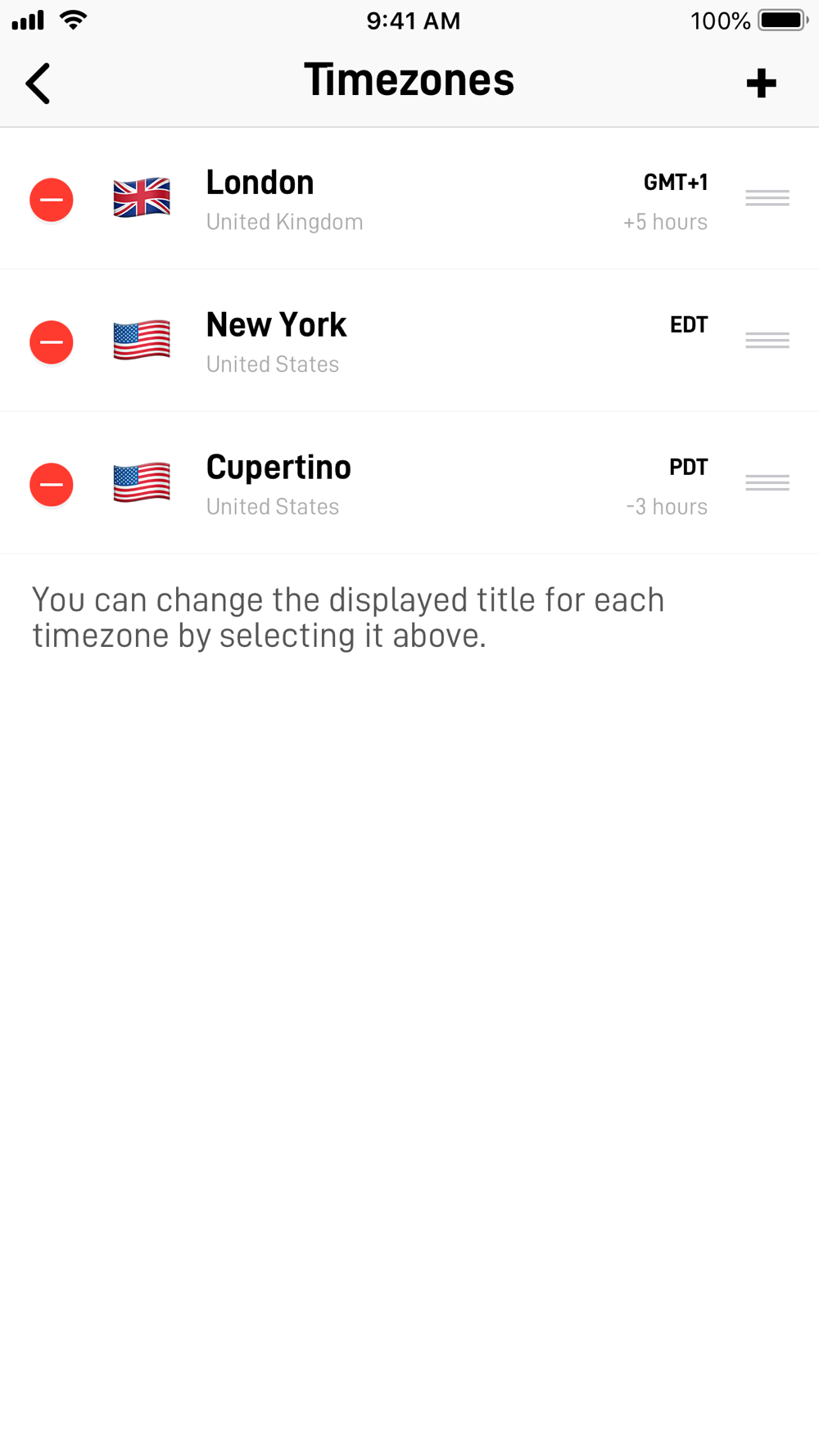Viewport: 819px width, 1456px height.
Task: Select the New York timezone row
Action: (409, 341)
